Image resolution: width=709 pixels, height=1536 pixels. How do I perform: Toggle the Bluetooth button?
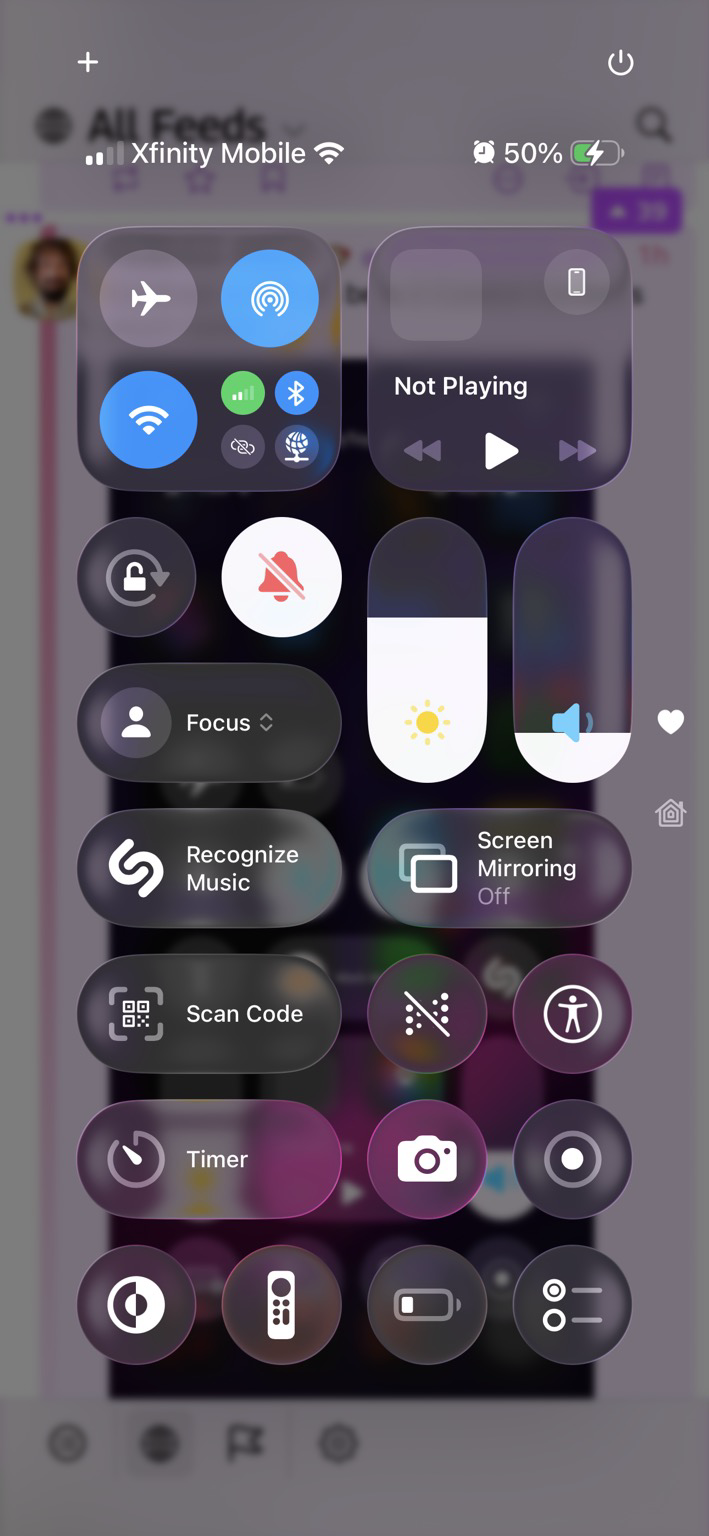[x=297, y=393]
